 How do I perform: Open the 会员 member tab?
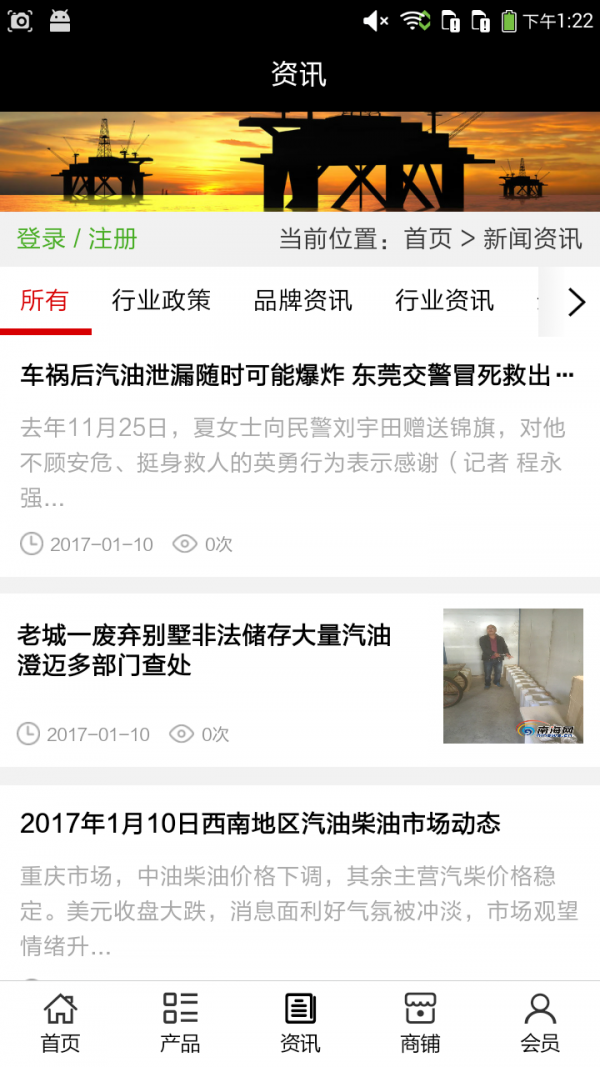pos(540,1023)
